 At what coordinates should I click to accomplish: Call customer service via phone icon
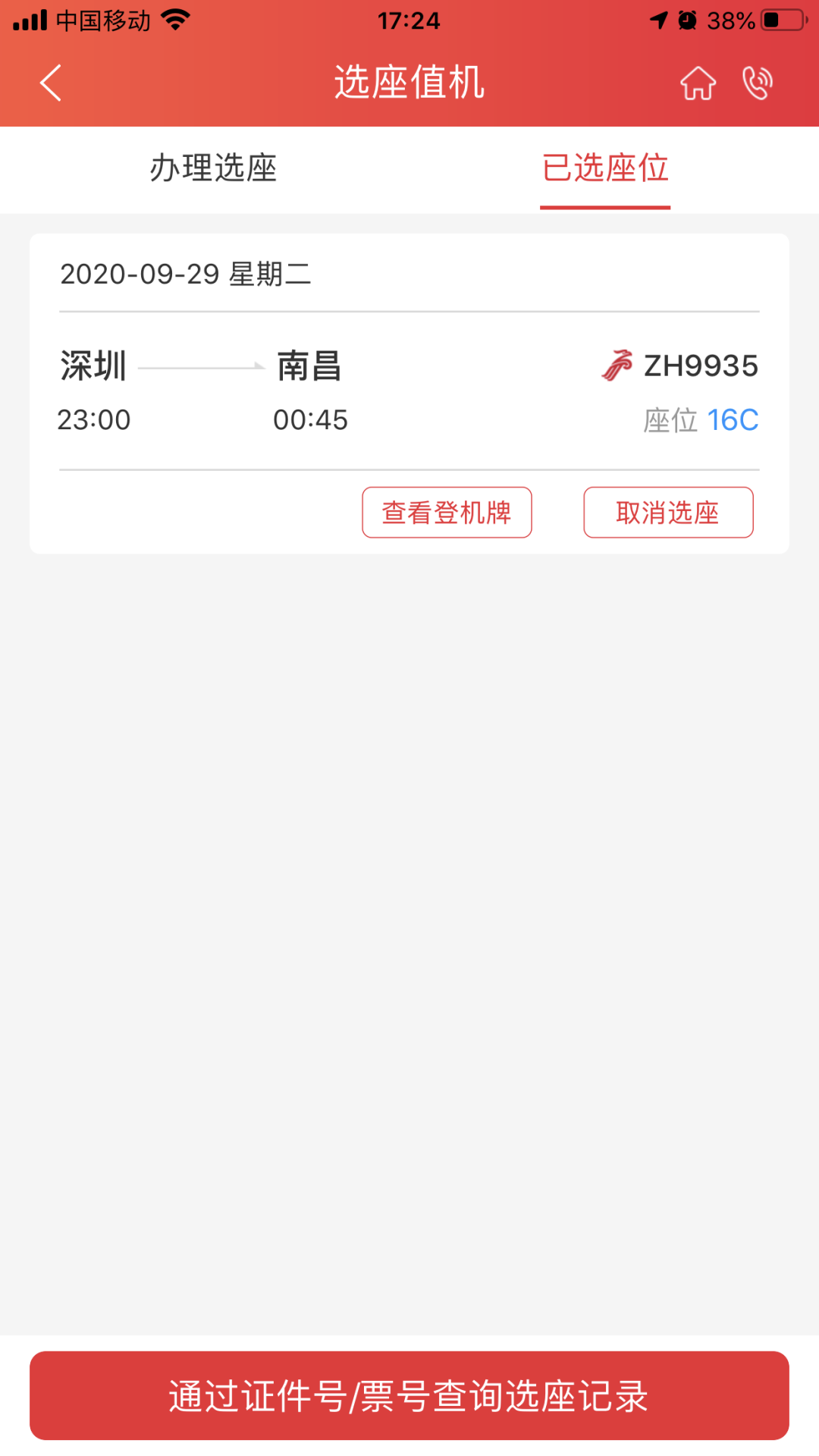pyautogui.click(x=757, y=83)
